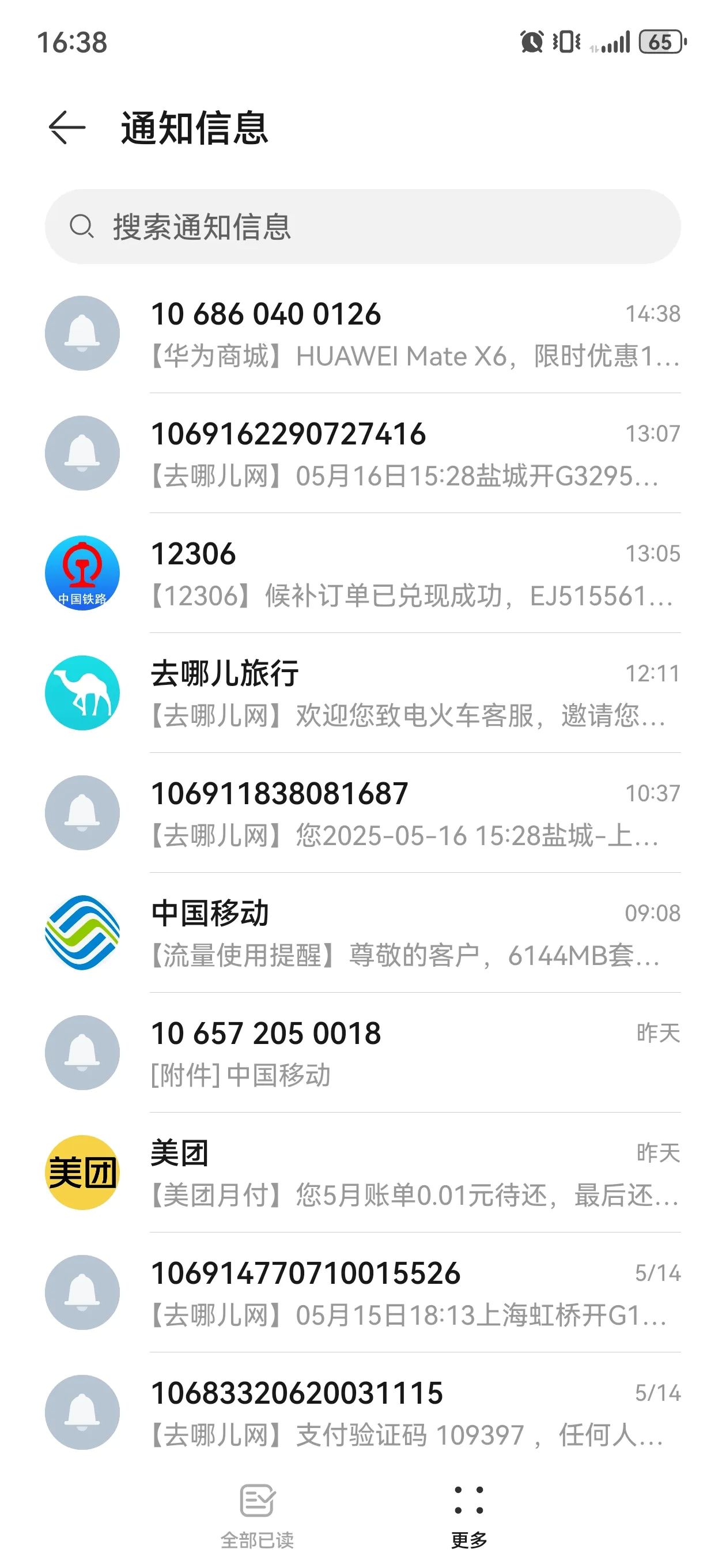This screenshot has width=726, height=1568.
Task: Open the 12306 message thread
Action: pyautogui.click(x=414, y=574)
